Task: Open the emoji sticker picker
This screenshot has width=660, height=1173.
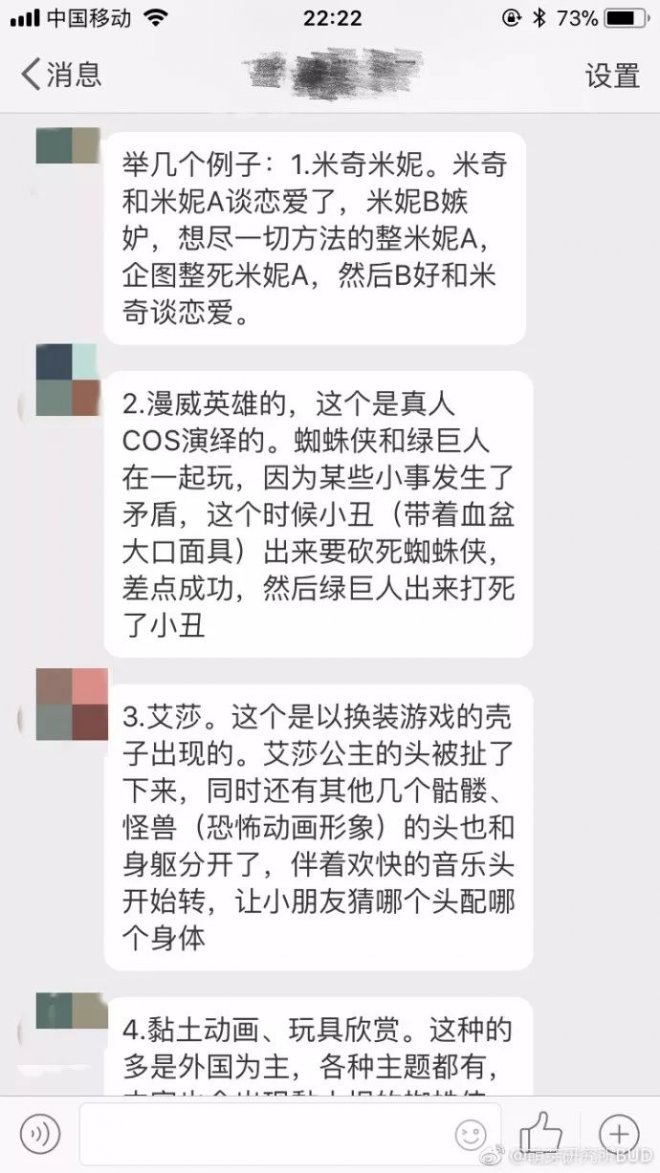Action: pos(470,1134)
